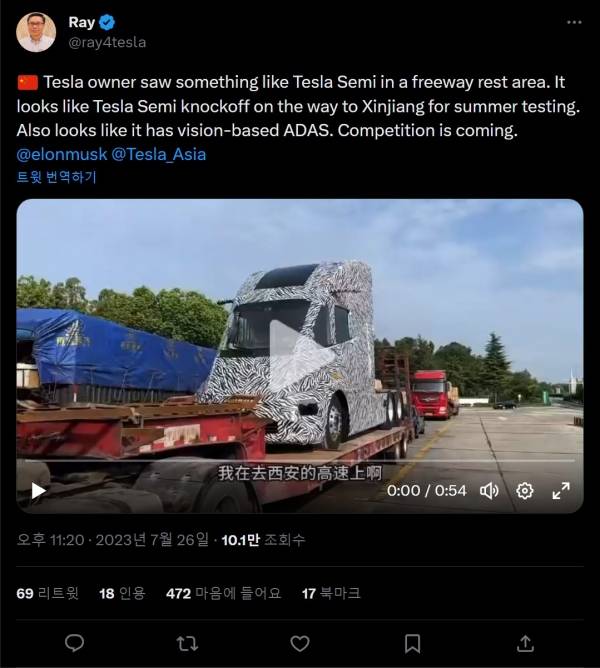
Task: Open the @ray4tesla handle
Action: click(x=107, y=42)
